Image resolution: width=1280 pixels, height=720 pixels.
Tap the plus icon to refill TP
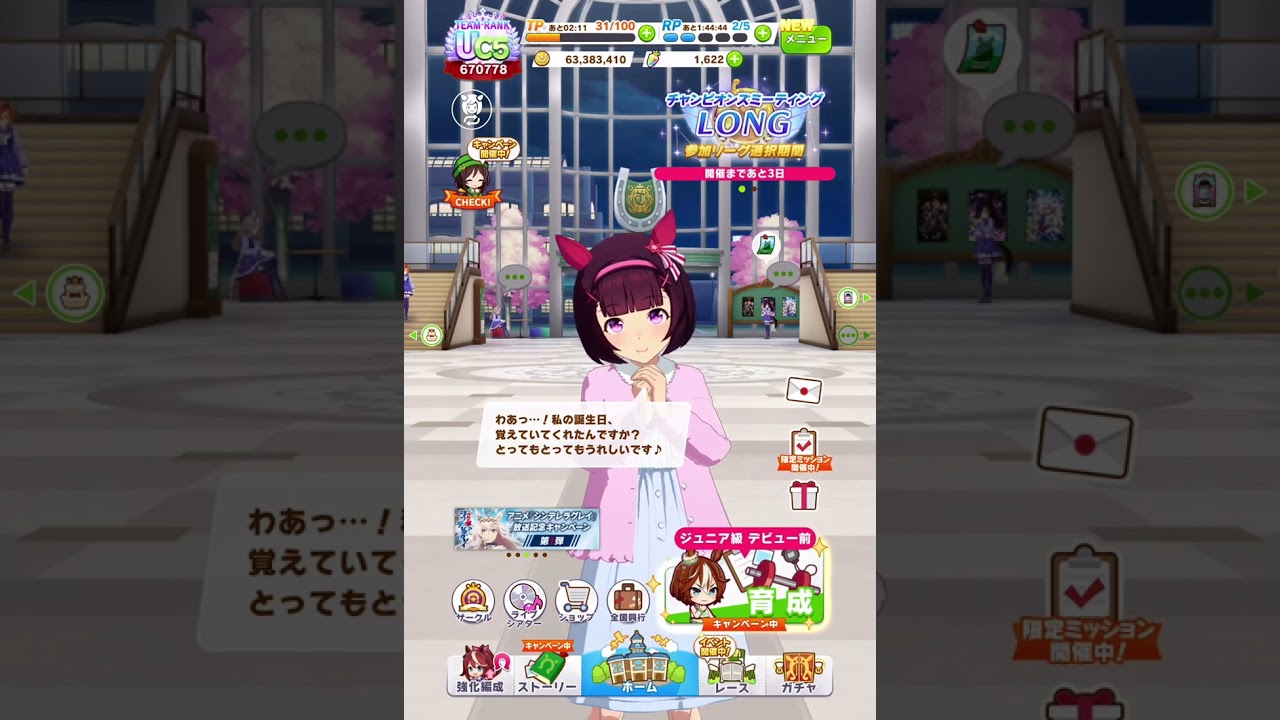[x=646, y=33]
